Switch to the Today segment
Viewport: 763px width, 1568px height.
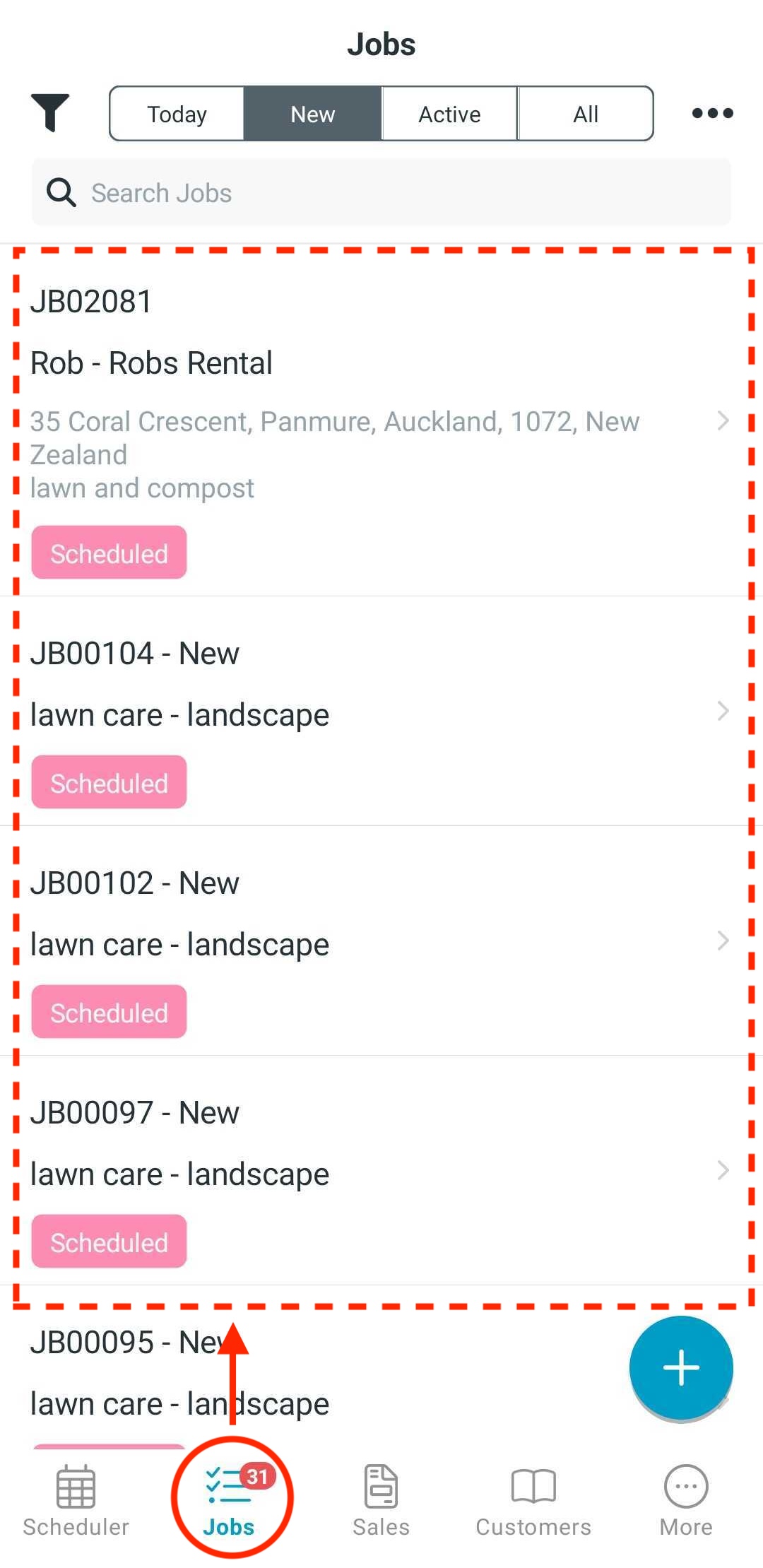[177, 114]
